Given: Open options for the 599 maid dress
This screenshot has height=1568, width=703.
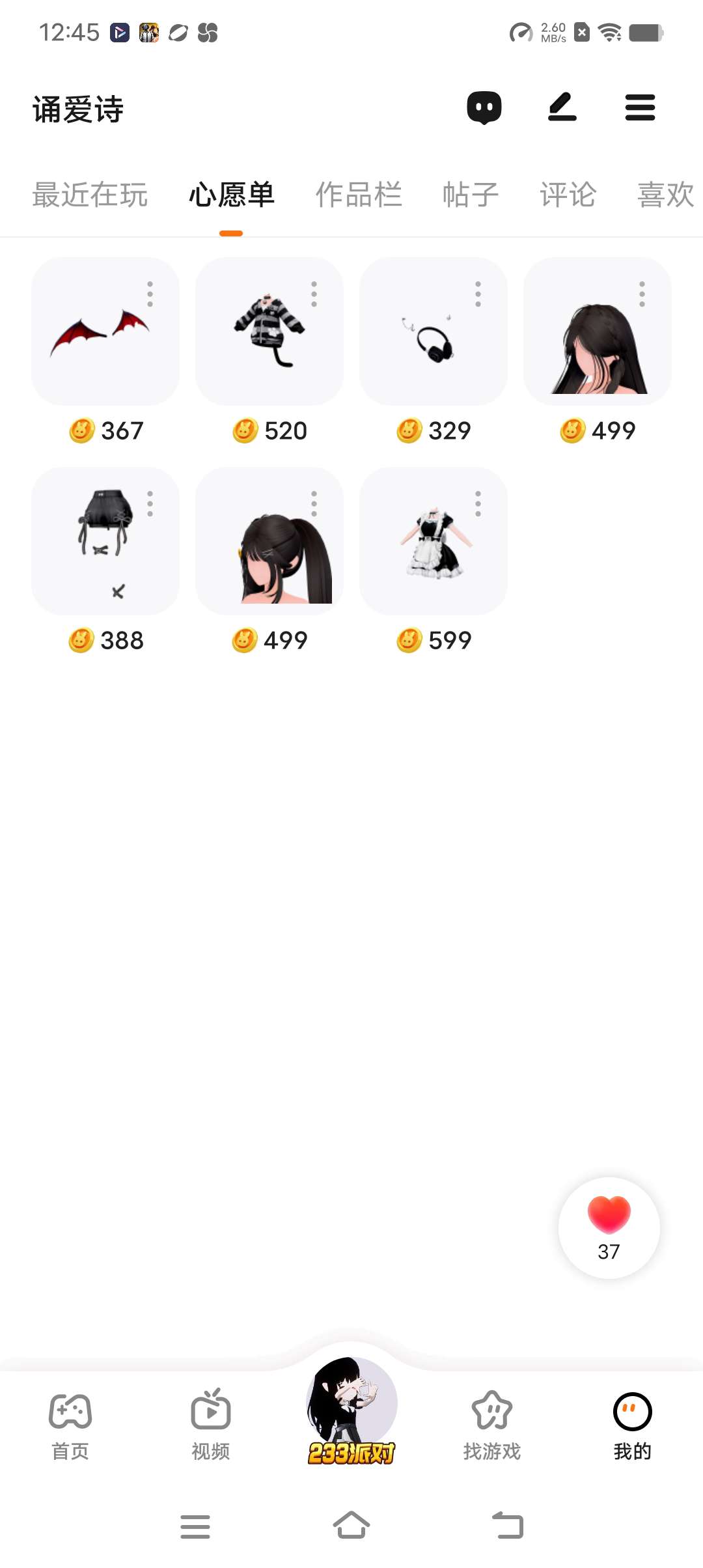Looking at the screenshot, I should click(x=478, y=504).
